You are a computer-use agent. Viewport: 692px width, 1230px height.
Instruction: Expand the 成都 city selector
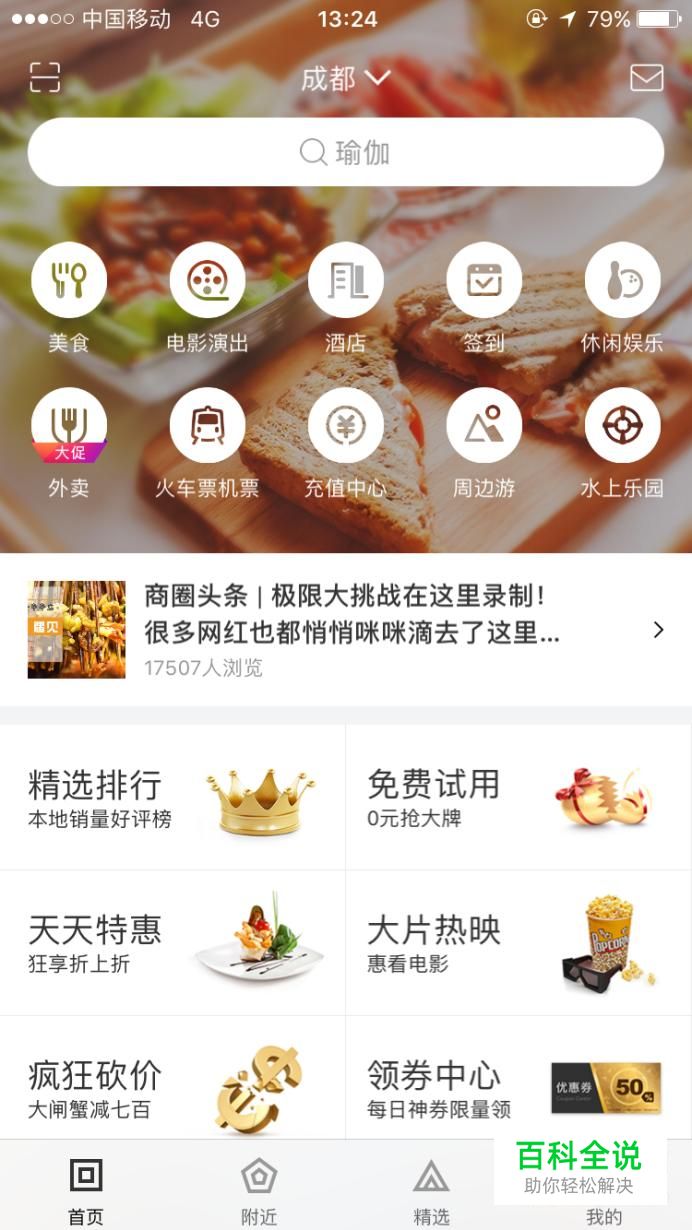345,79
